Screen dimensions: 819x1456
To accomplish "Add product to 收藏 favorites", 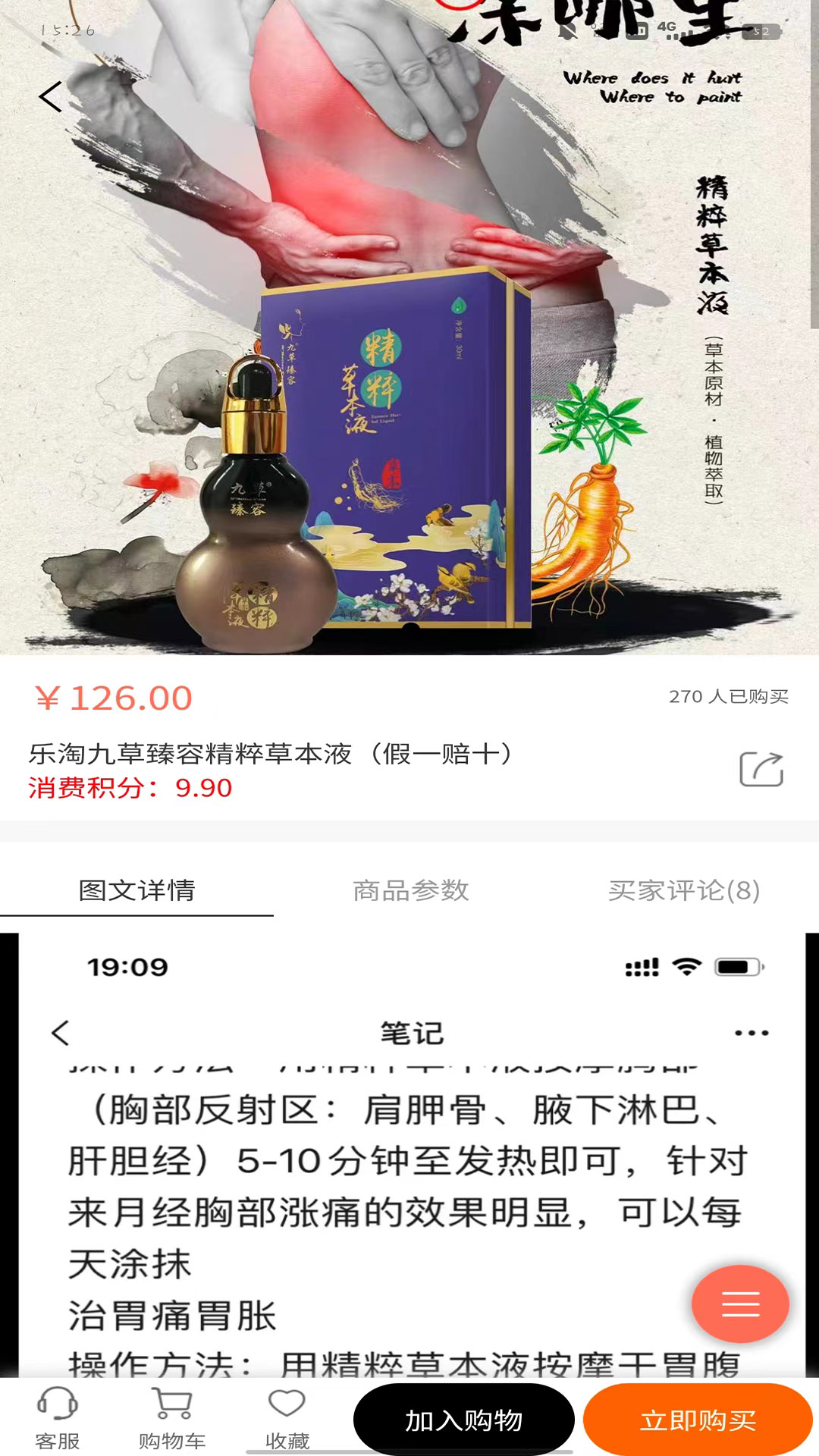I will [287, 1418].
